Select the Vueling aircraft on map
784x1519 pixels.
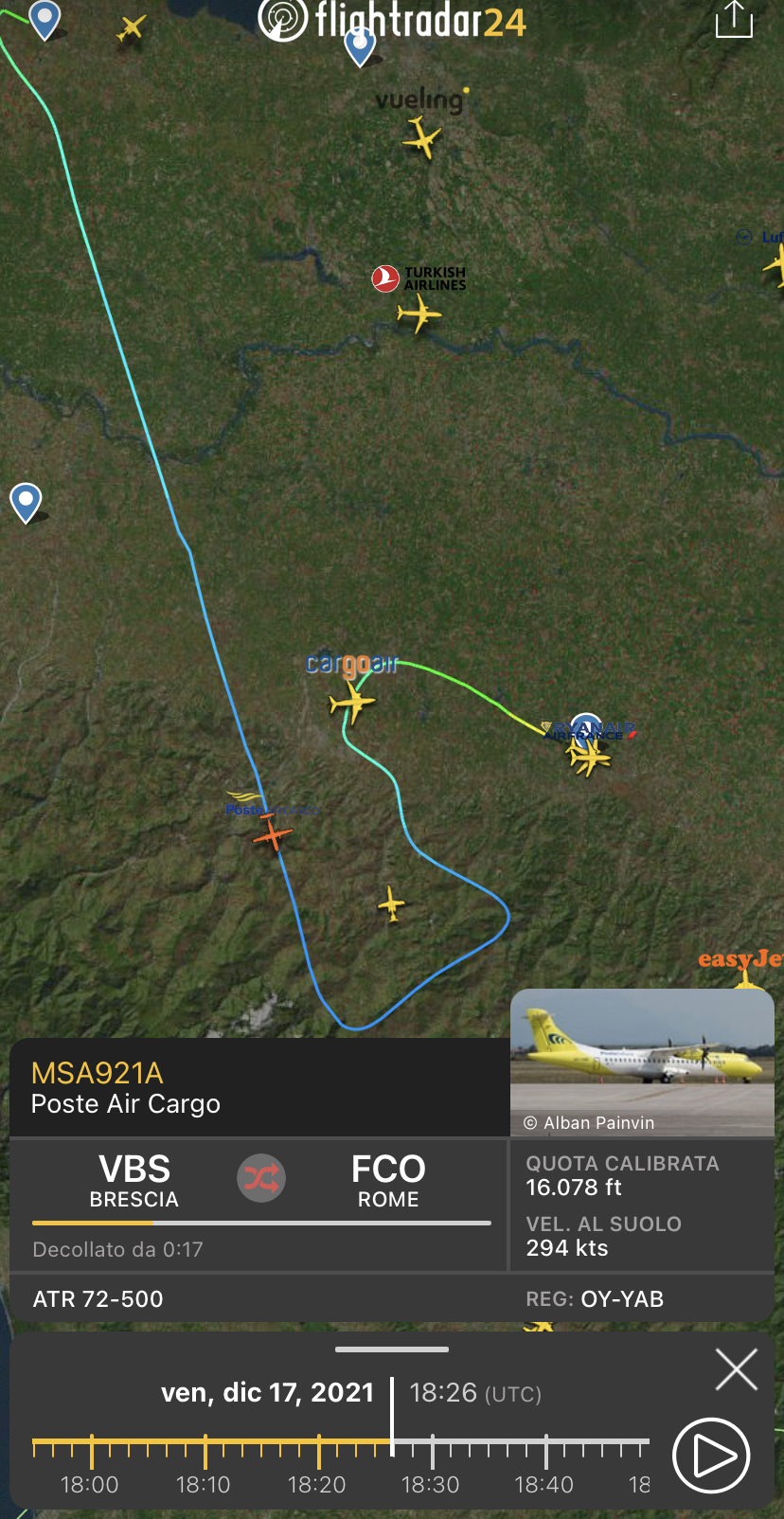pos(421,138)
